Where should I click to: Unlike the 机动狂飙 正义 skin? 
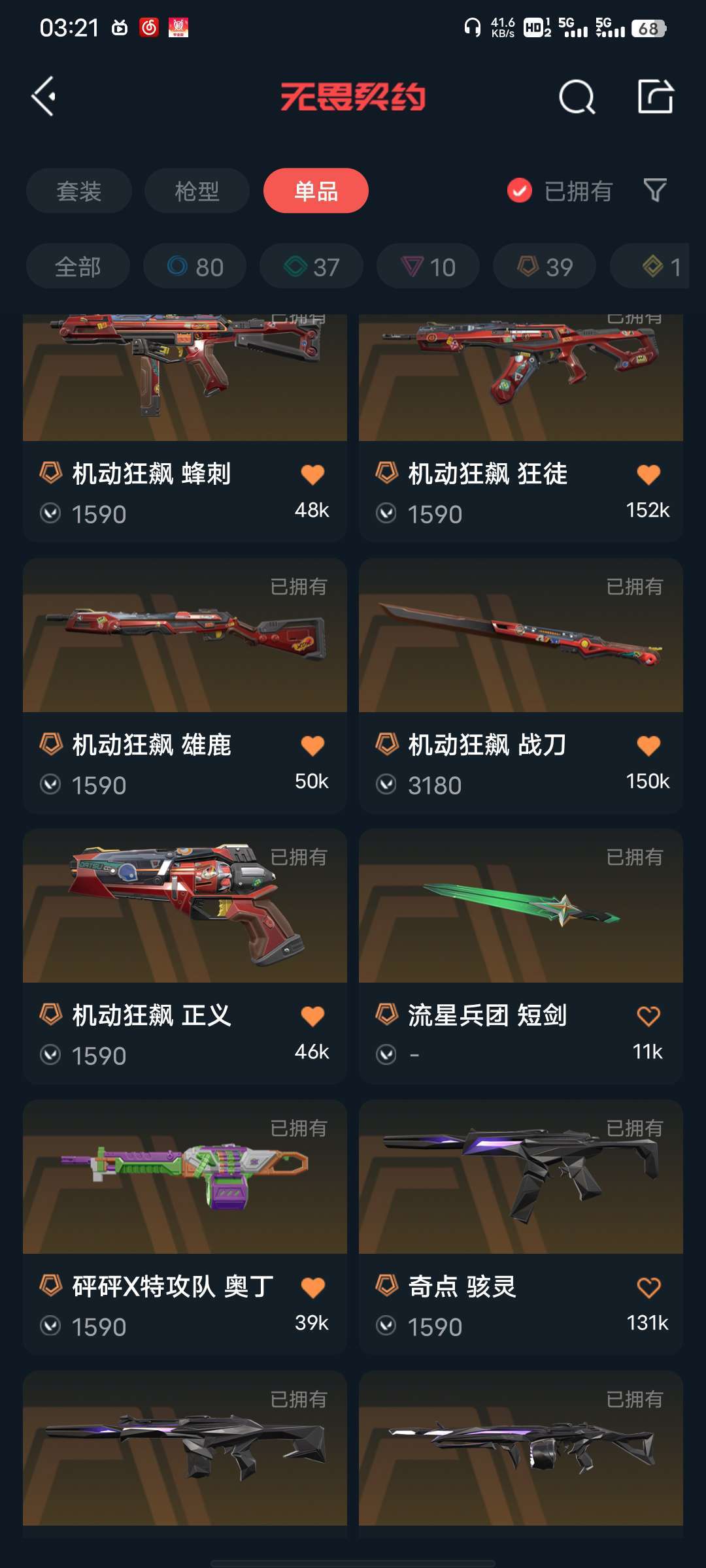pyautogui.click(x=312, y=1016)
